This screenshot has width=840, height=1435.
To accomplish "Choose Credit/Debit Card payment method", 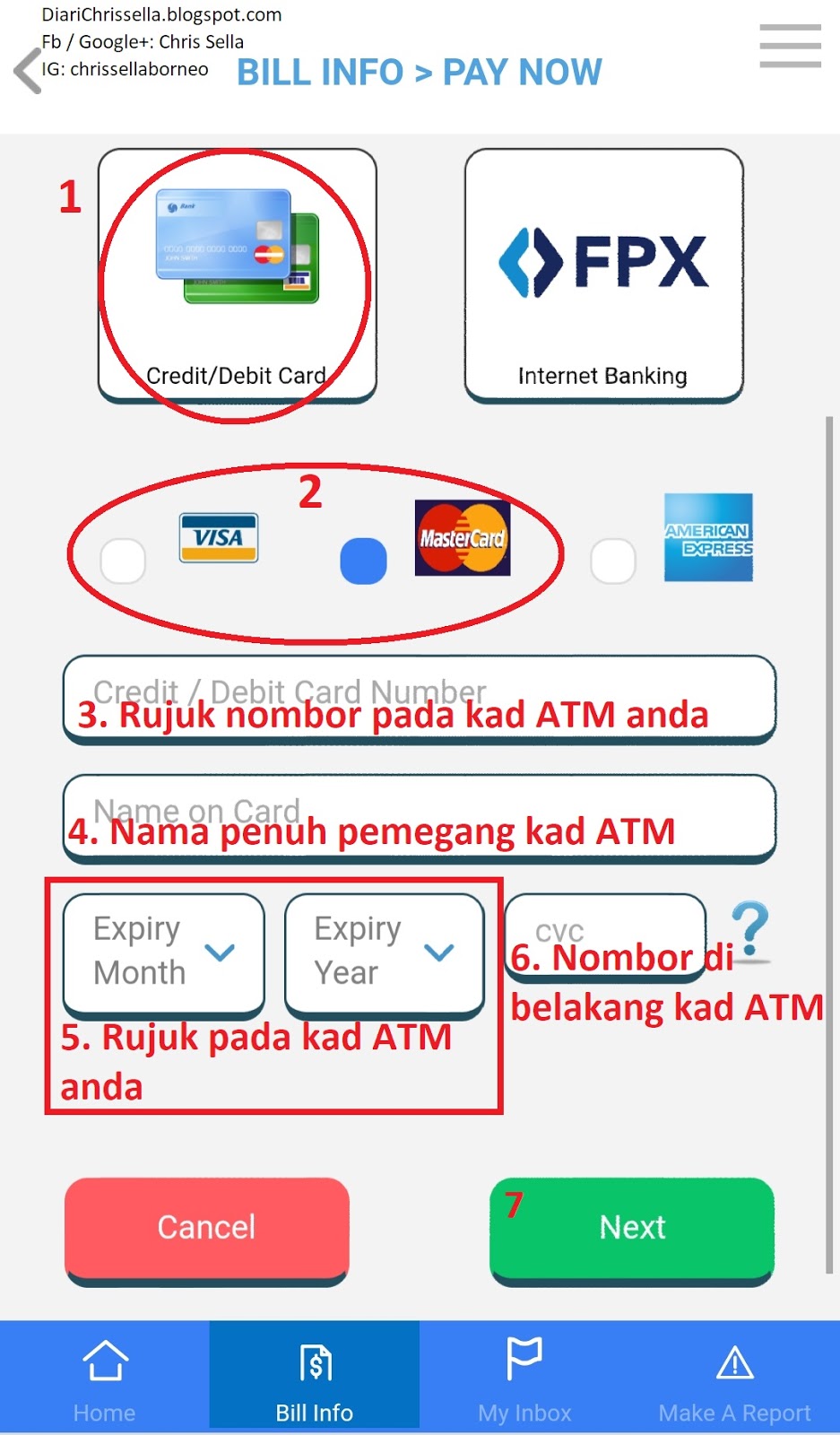I will coord(237,274).
